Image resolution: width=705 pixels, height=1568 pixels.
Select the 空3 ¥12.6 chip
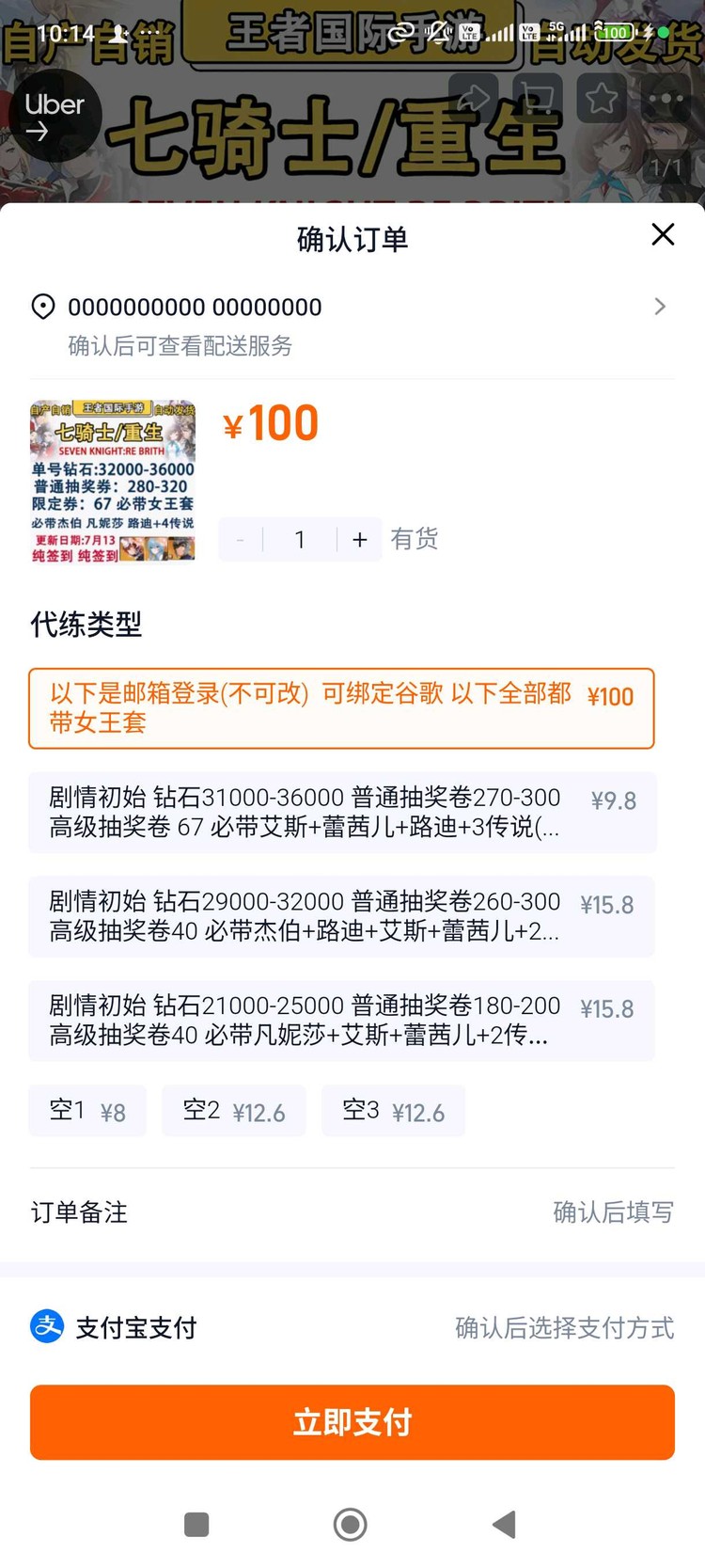pos(393,1111)
